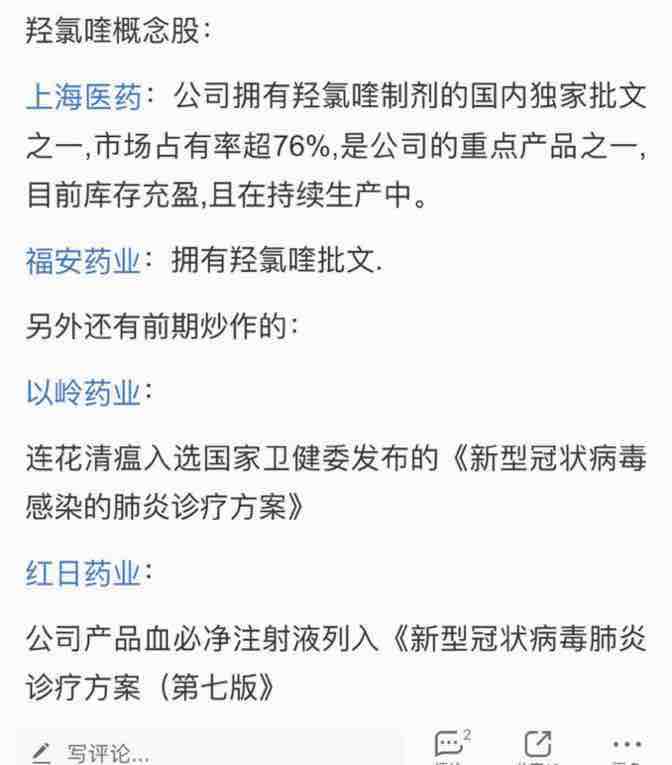Open the 上海医药 stock link
672x765 pixels.
point(83,98)
